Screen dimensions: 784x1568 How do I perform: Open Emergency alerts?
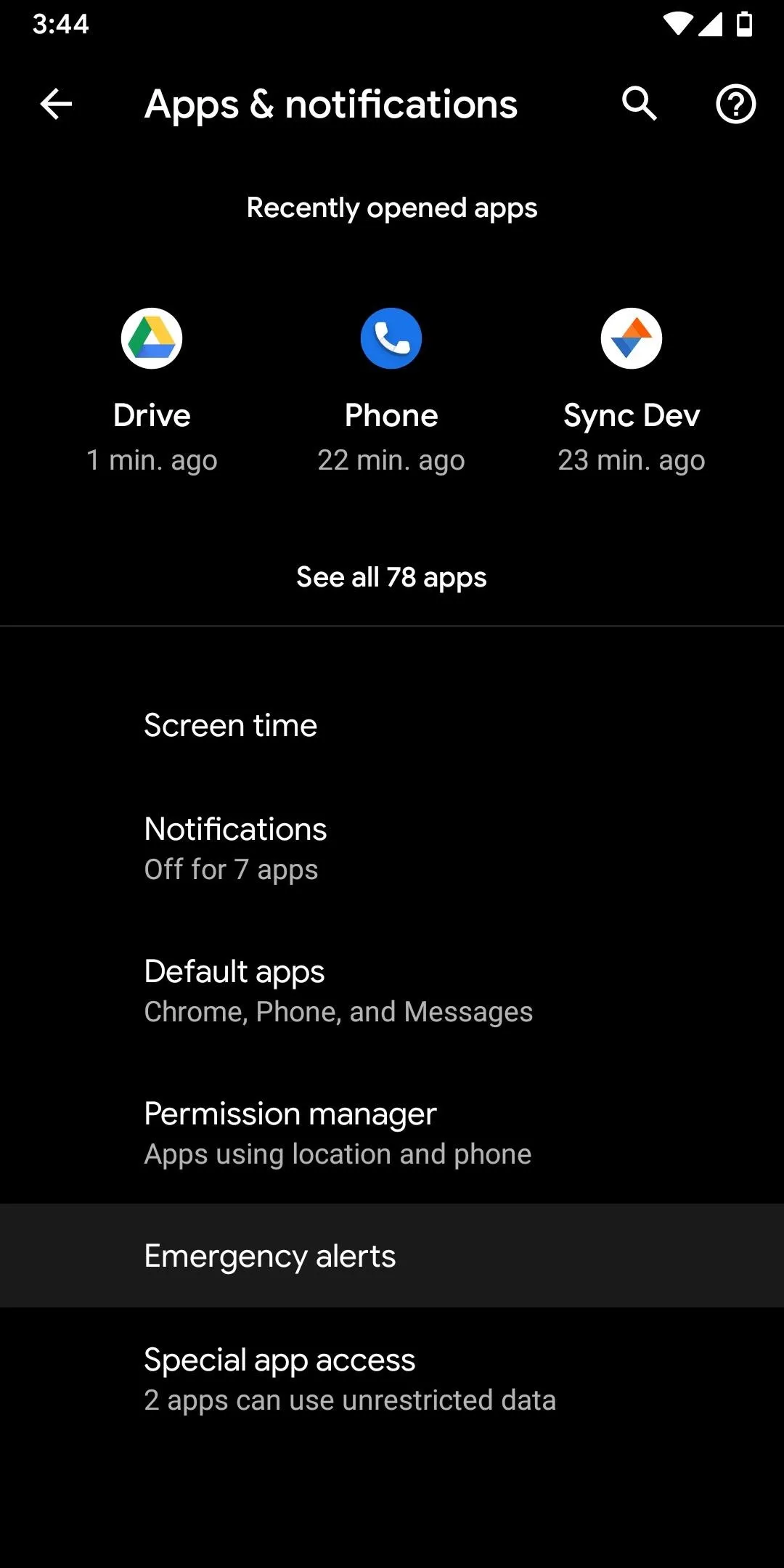coord(392,1256)
